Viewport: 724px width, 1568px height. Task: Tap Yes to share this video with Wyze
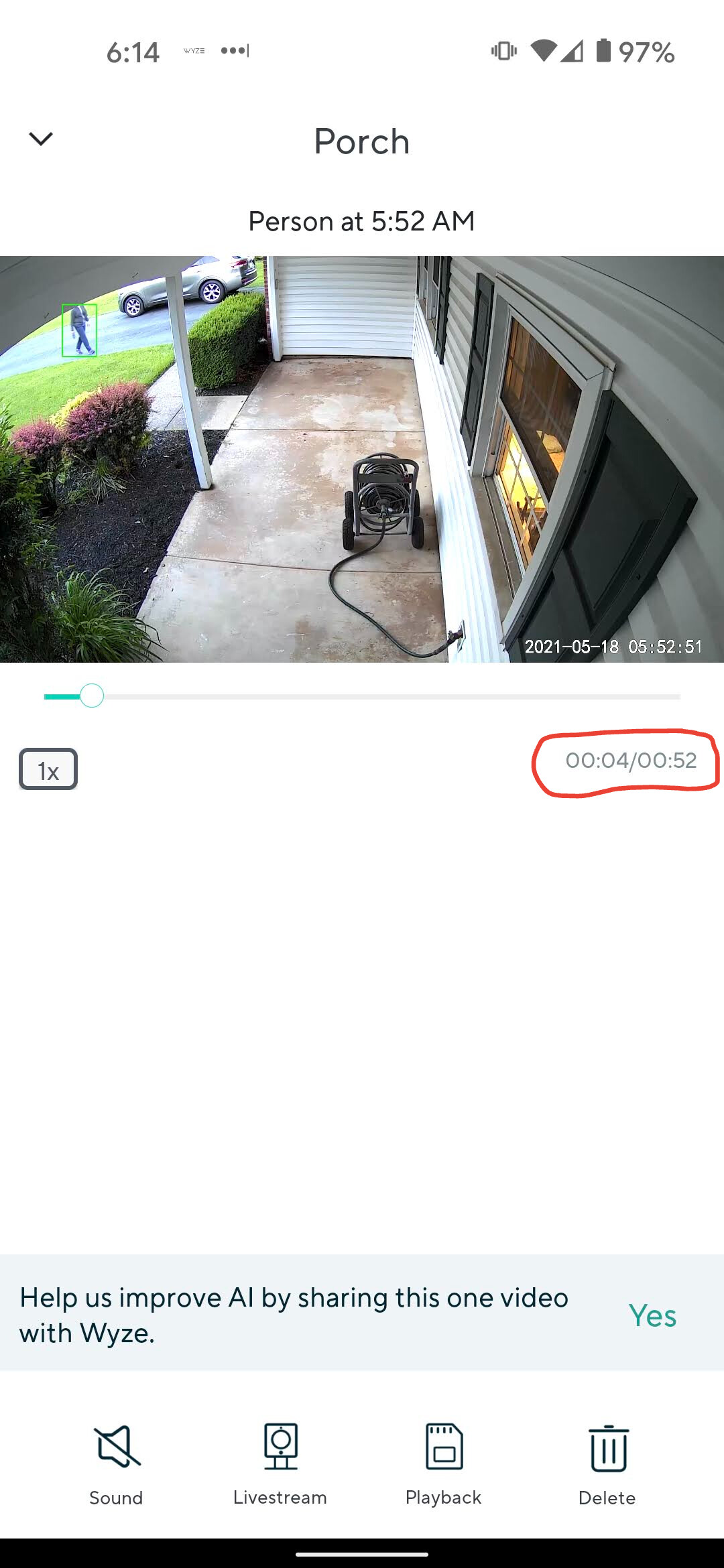(652, 1315)
